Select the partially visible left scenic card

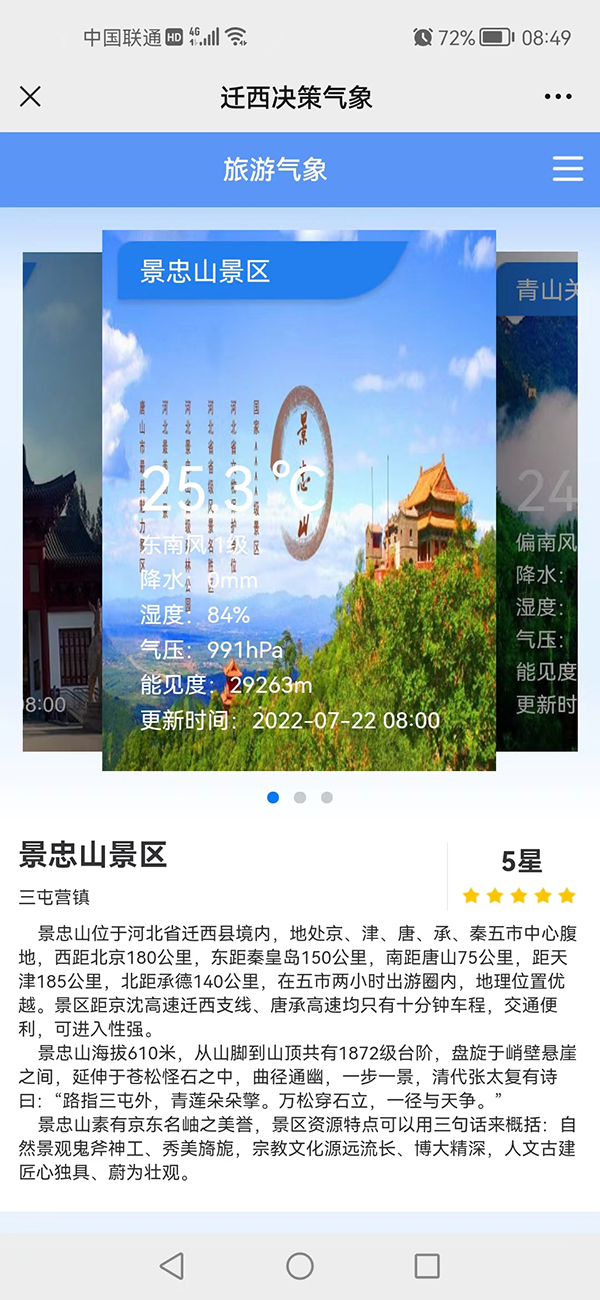pos(62,500)
